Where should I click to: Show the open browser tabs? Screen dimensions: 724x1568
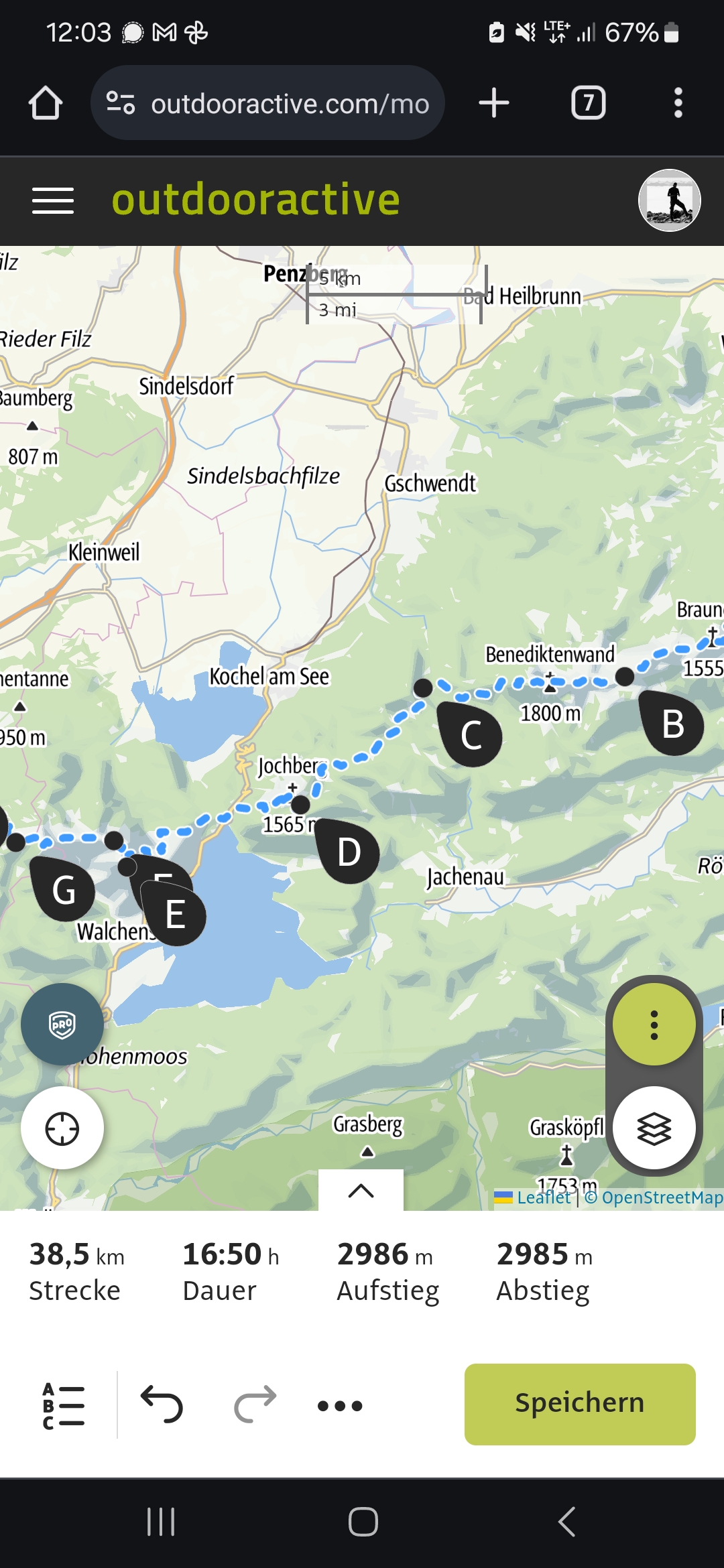point(588,103)
